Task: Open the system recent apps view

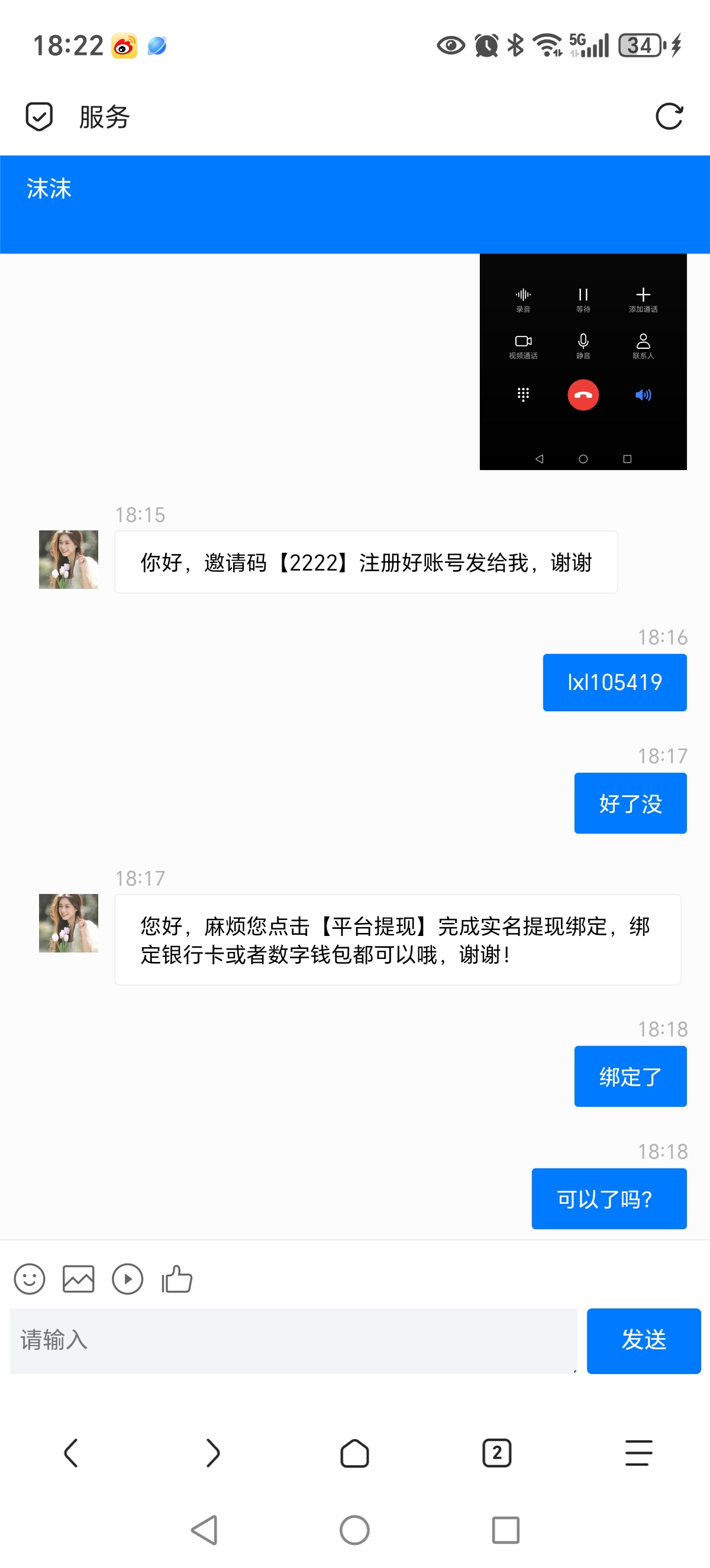Action: pyautogui.click(x=505, y=1530)
